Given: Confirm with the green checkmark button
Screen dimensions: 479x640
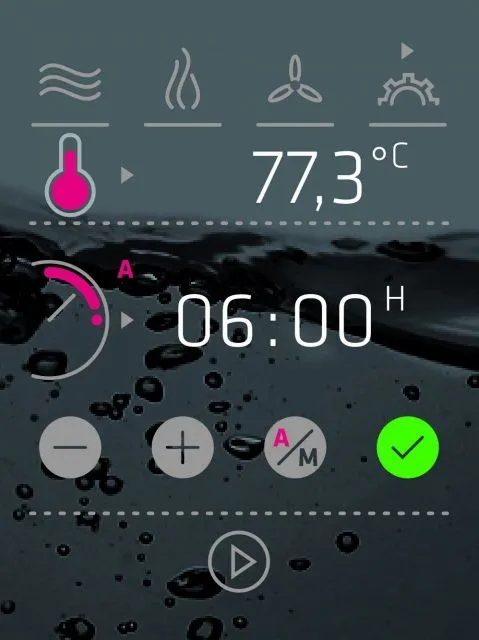Looking at the screenshot, I should point(408,447).
